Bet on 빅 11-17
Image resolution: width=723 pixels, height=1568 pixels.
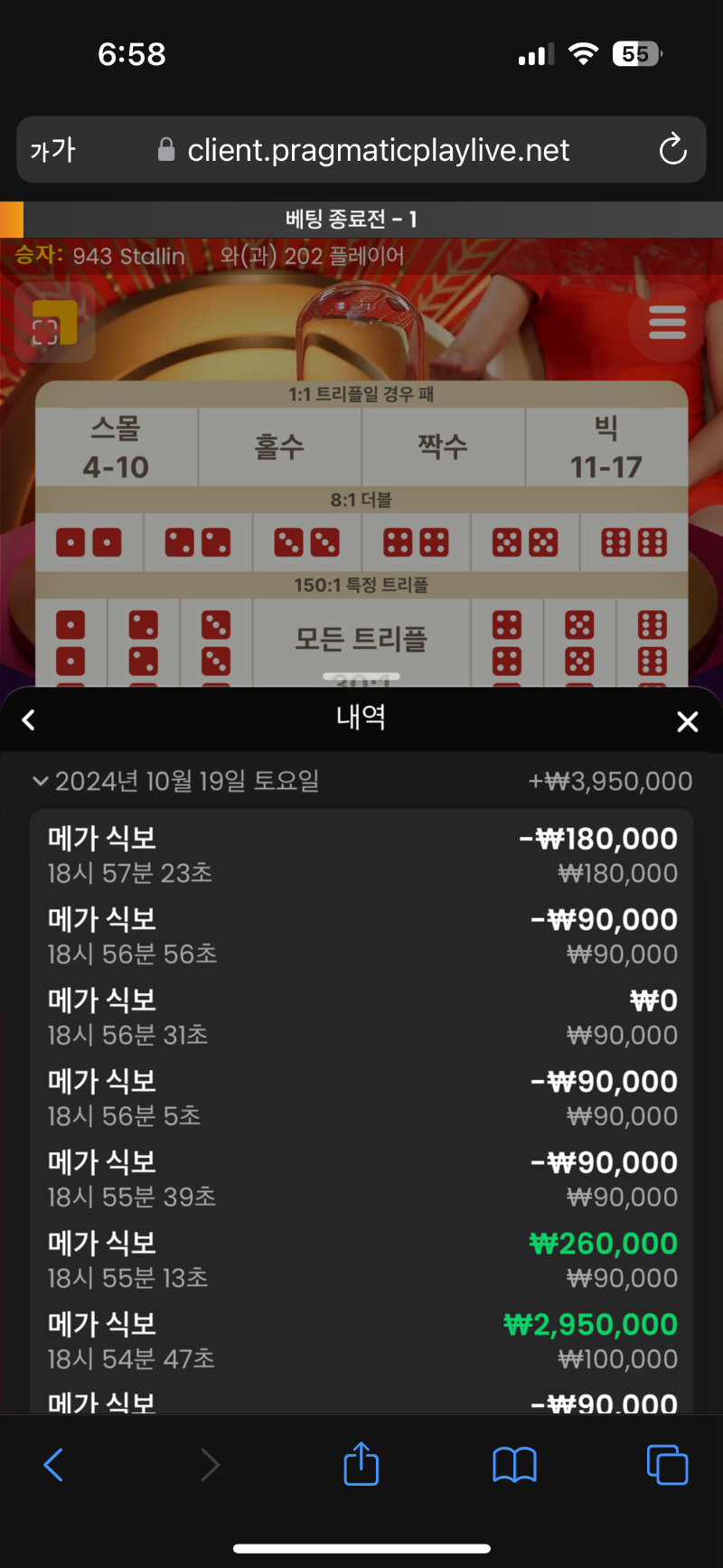pos(606,447)
